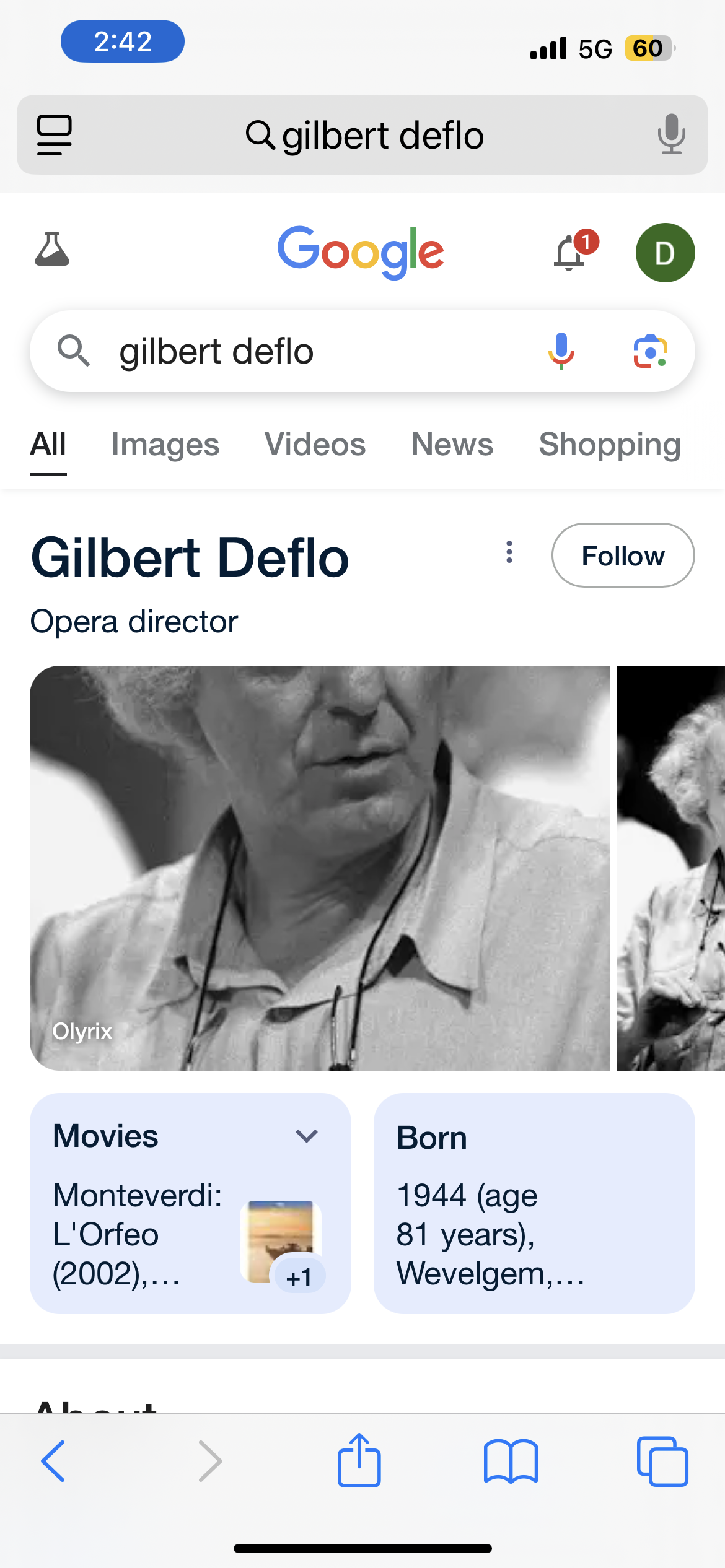Screen dimensions: 725x1568
Task: Open Safari page menu in address bar
Action: coord(55,135)
